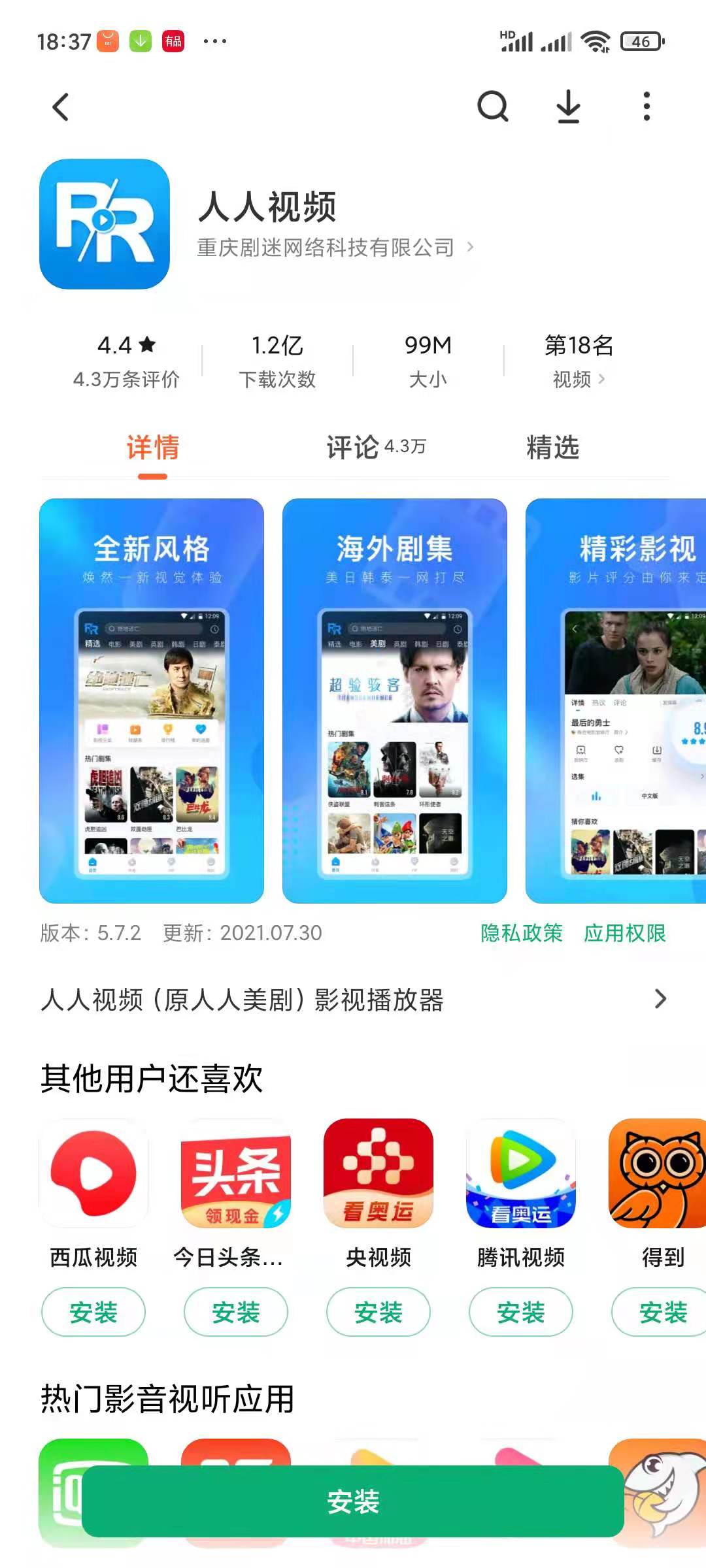Open developer 重庆剧迷网络科技有限公司 page

click(335, 248)
